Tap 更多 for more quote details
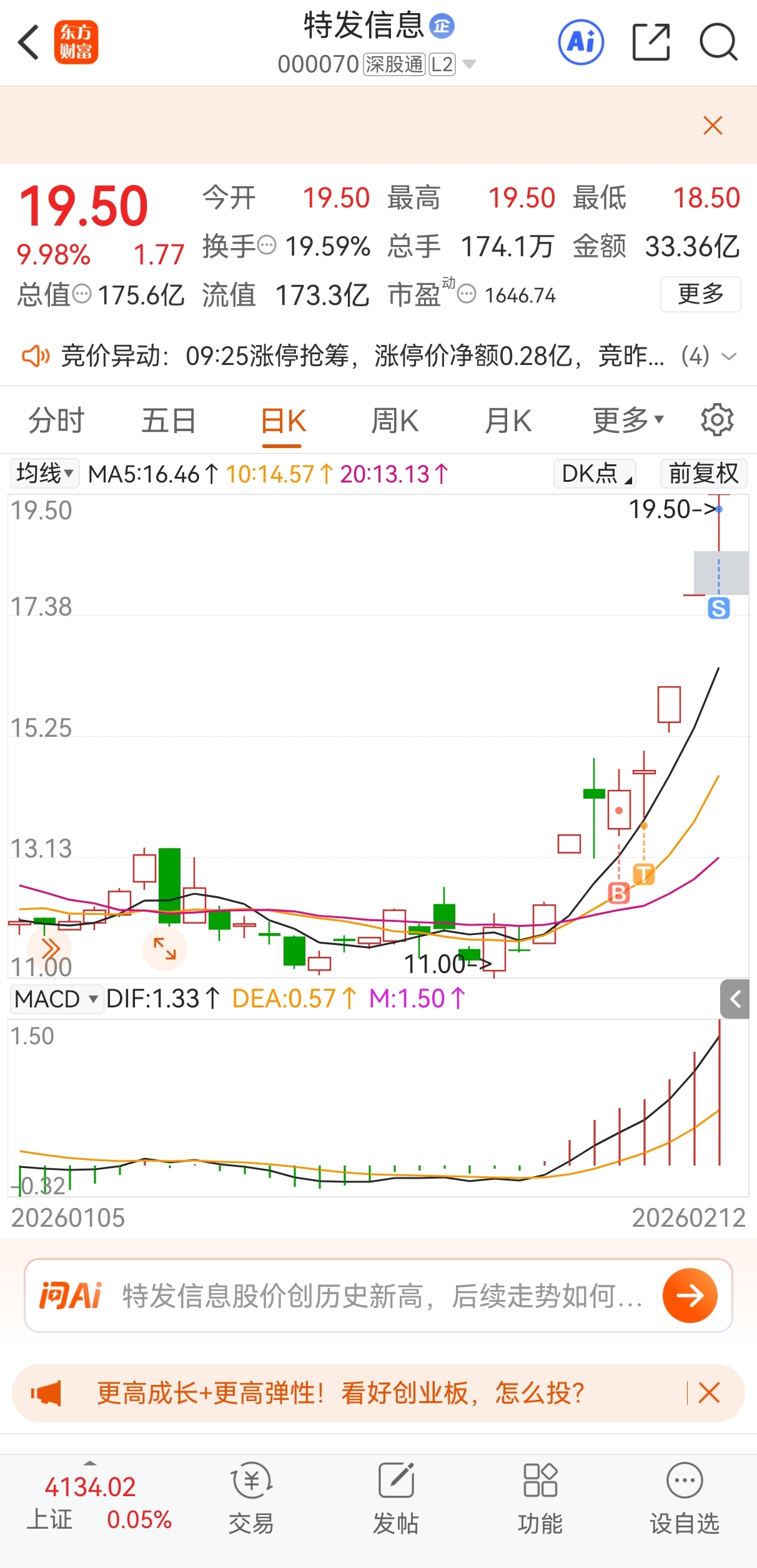The height and width of the screenshot is (1568, 757). pos(700,294)
